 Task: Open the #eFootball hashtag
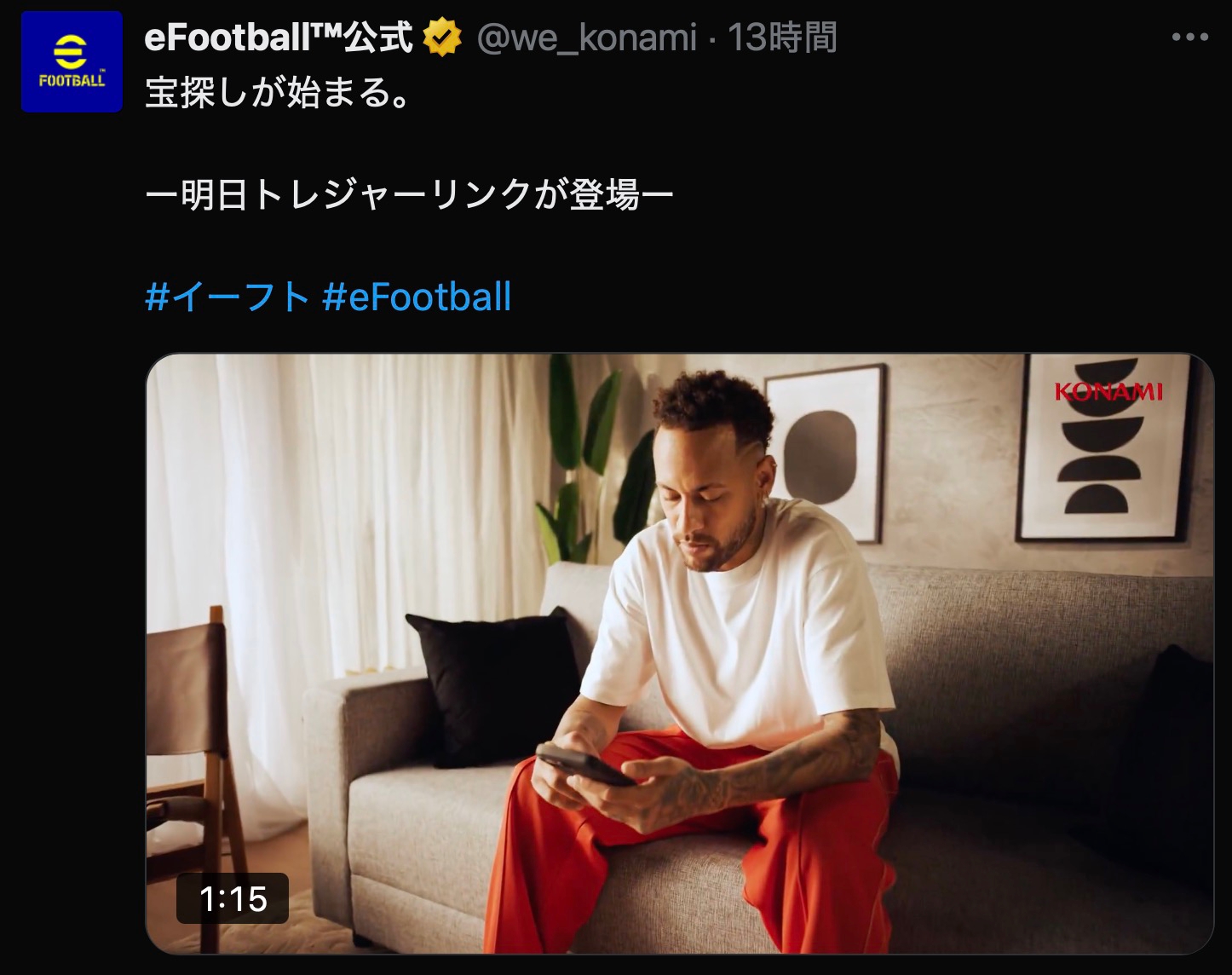pos(417,297)
